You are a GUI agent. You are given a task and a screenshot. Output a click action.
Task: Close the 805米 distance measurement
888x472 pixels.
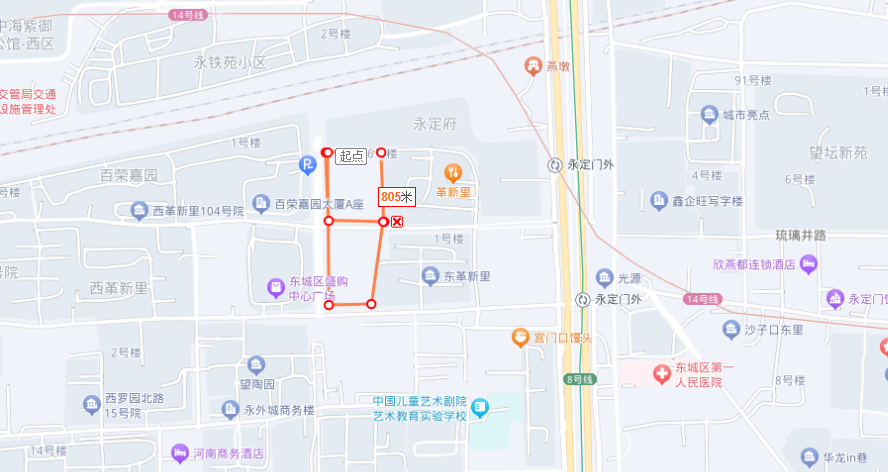397,222
